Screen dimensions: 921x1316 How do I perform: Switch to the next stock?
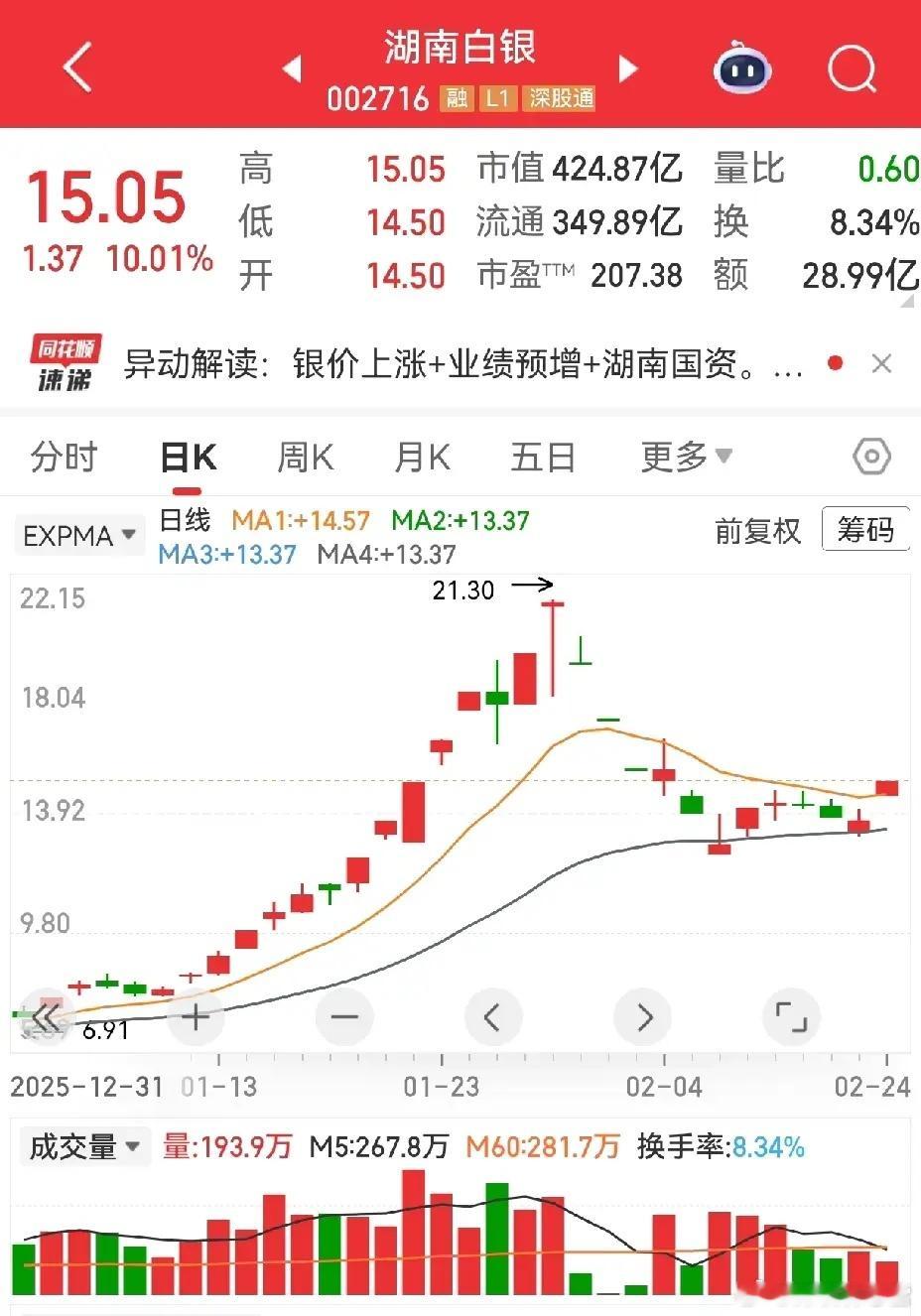627,68
